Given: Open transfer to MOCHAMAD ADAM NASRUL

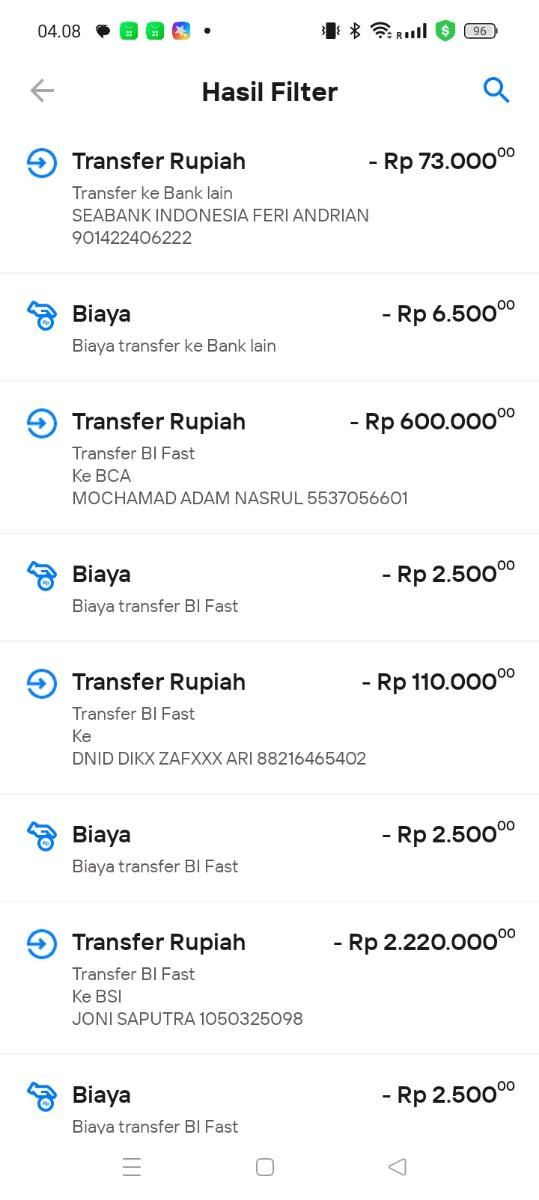Looking at the screenshot, I should (270, 458).
